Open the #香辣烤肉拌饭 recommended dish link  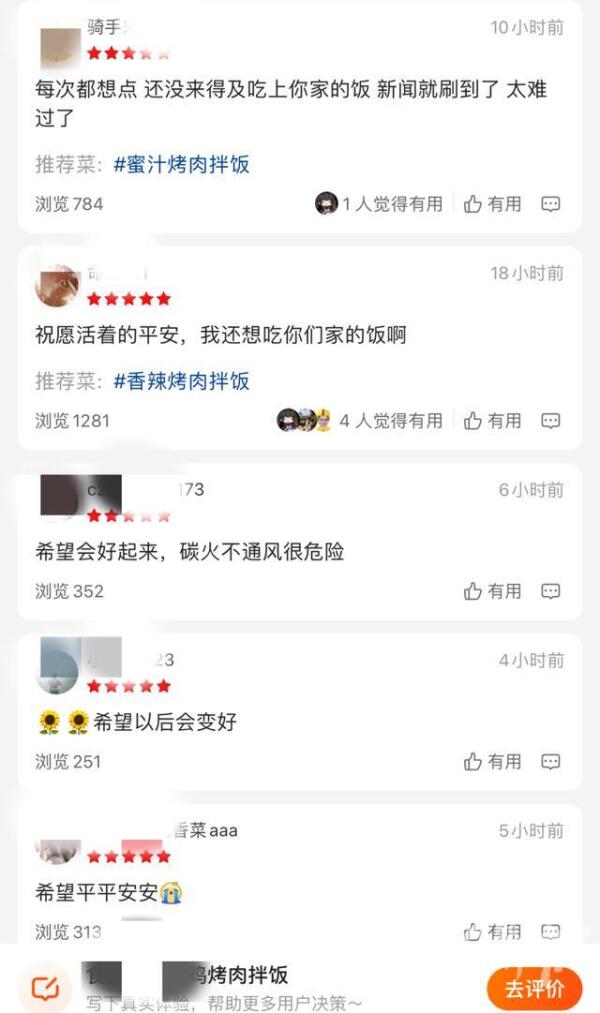coord(181,381)
